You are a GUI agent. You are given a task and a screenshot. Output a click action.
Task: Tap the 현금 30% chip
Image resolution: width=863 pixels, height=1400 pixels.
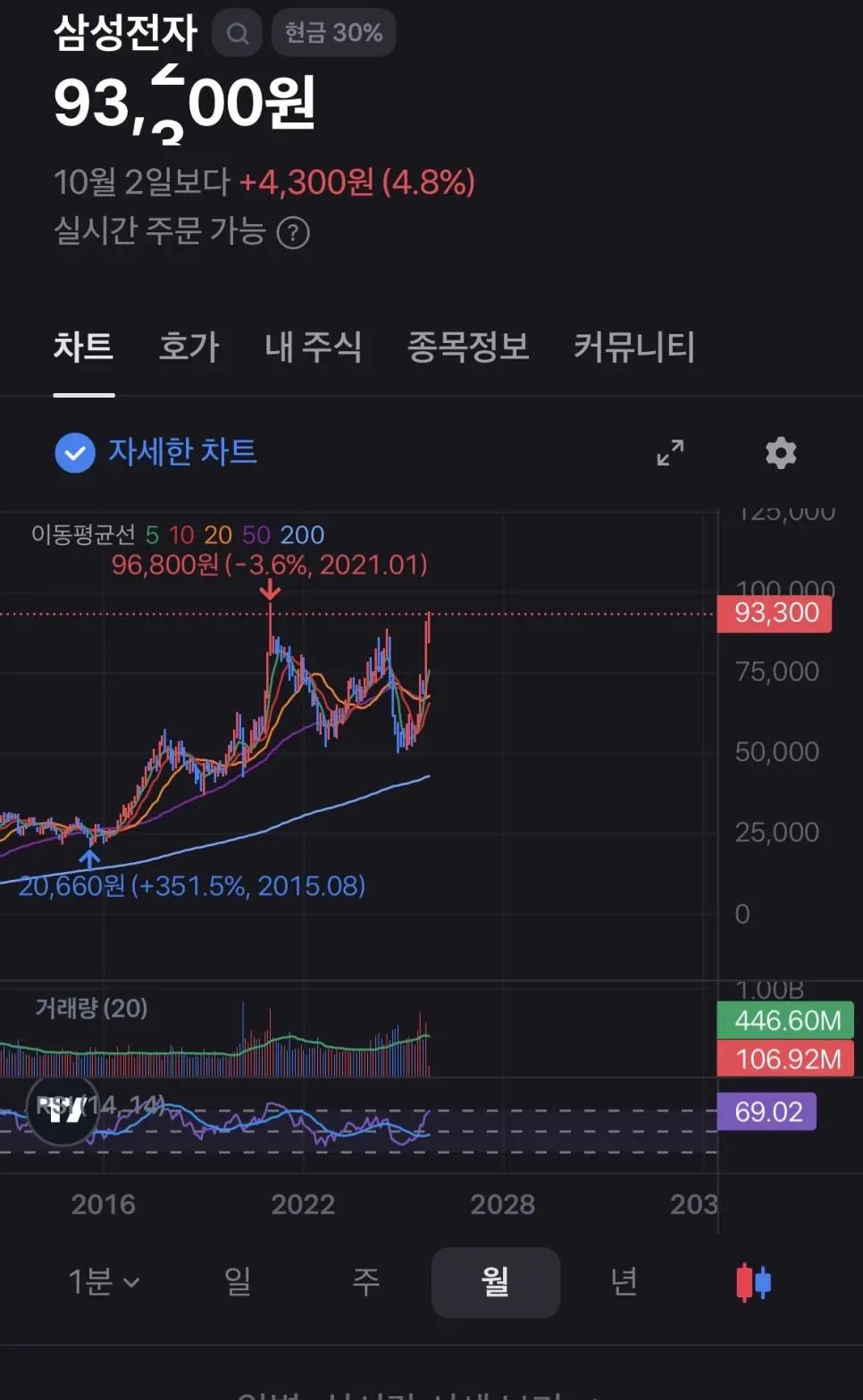pos(333,34)
